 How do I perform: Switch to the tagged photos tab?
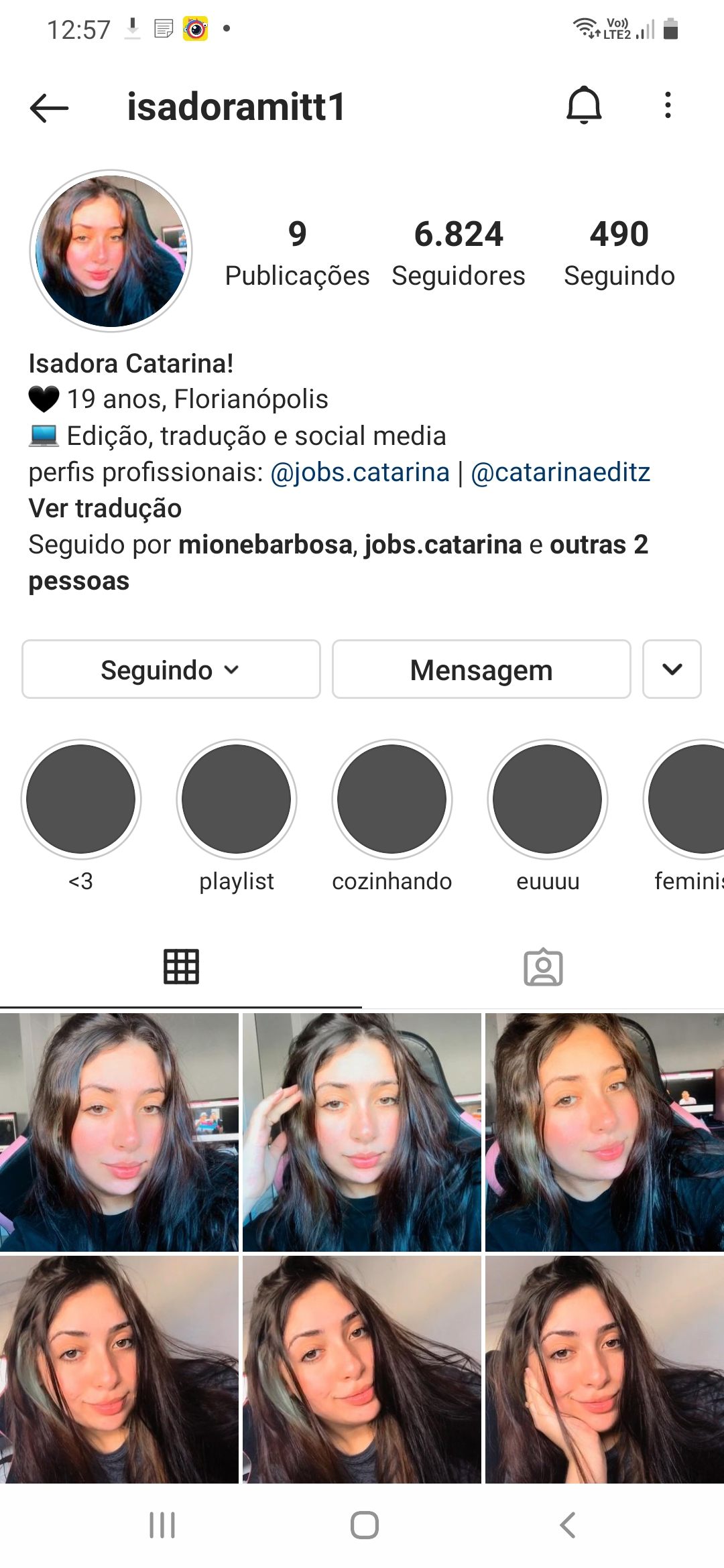tap(543, 967)
